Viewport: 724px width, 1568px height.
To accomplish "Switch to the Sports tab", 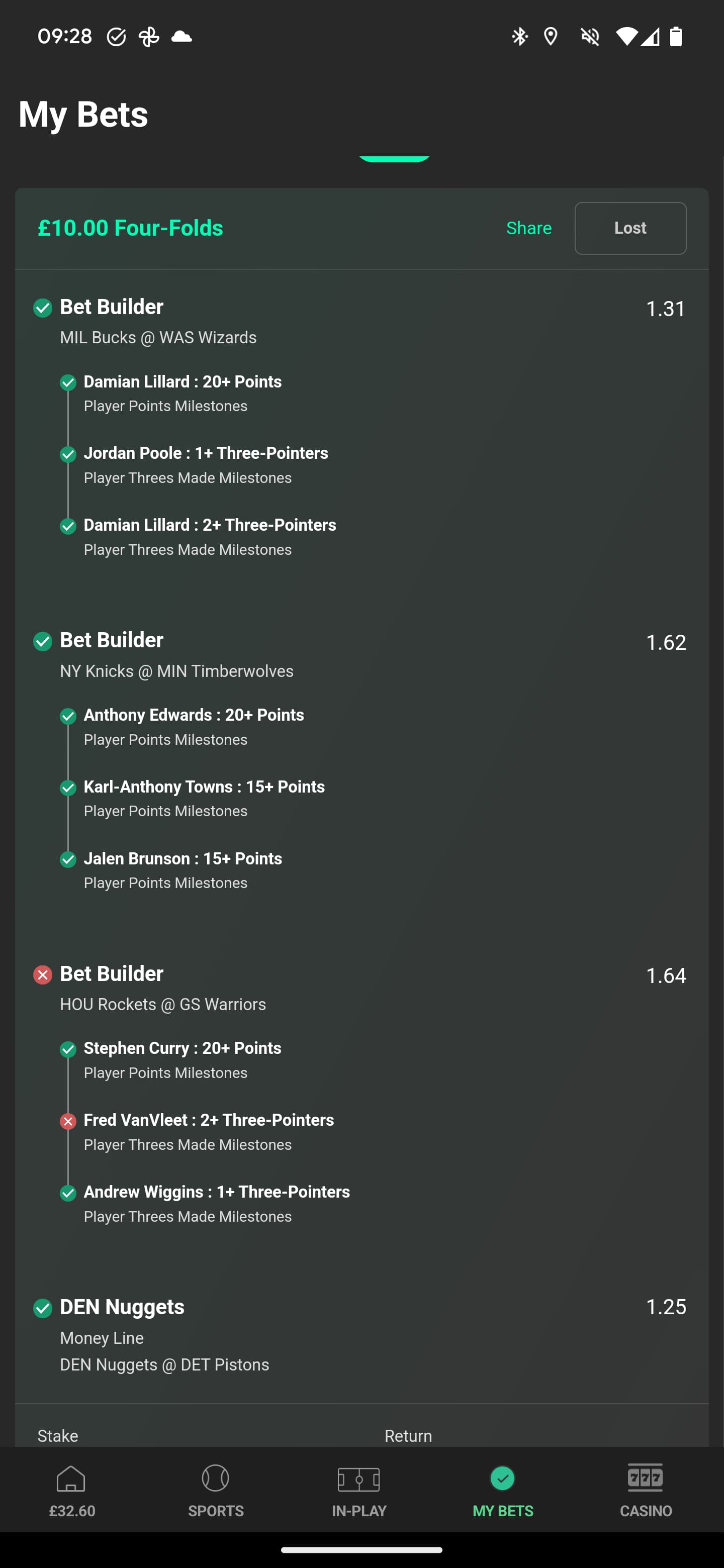I will (216, 1491).
